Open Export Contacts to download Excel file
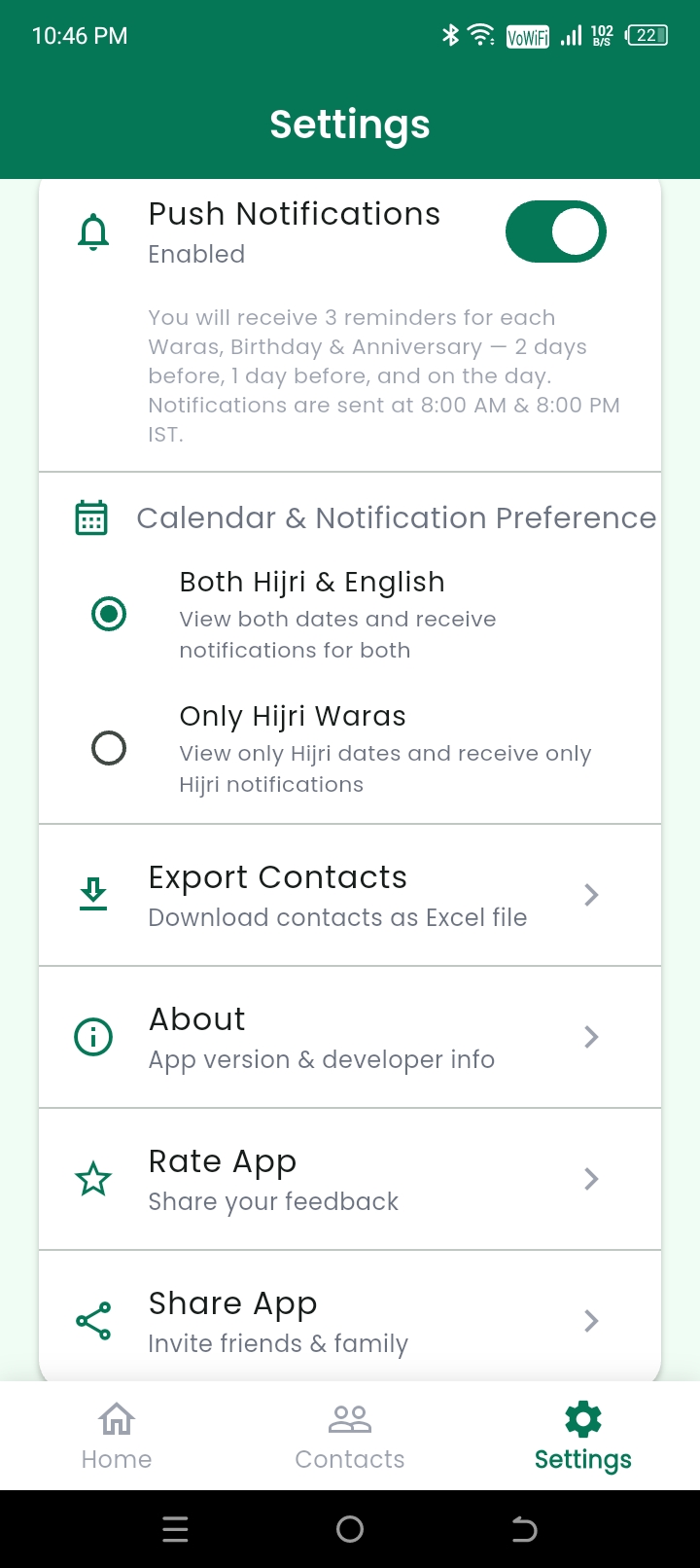 click(350, 896)
